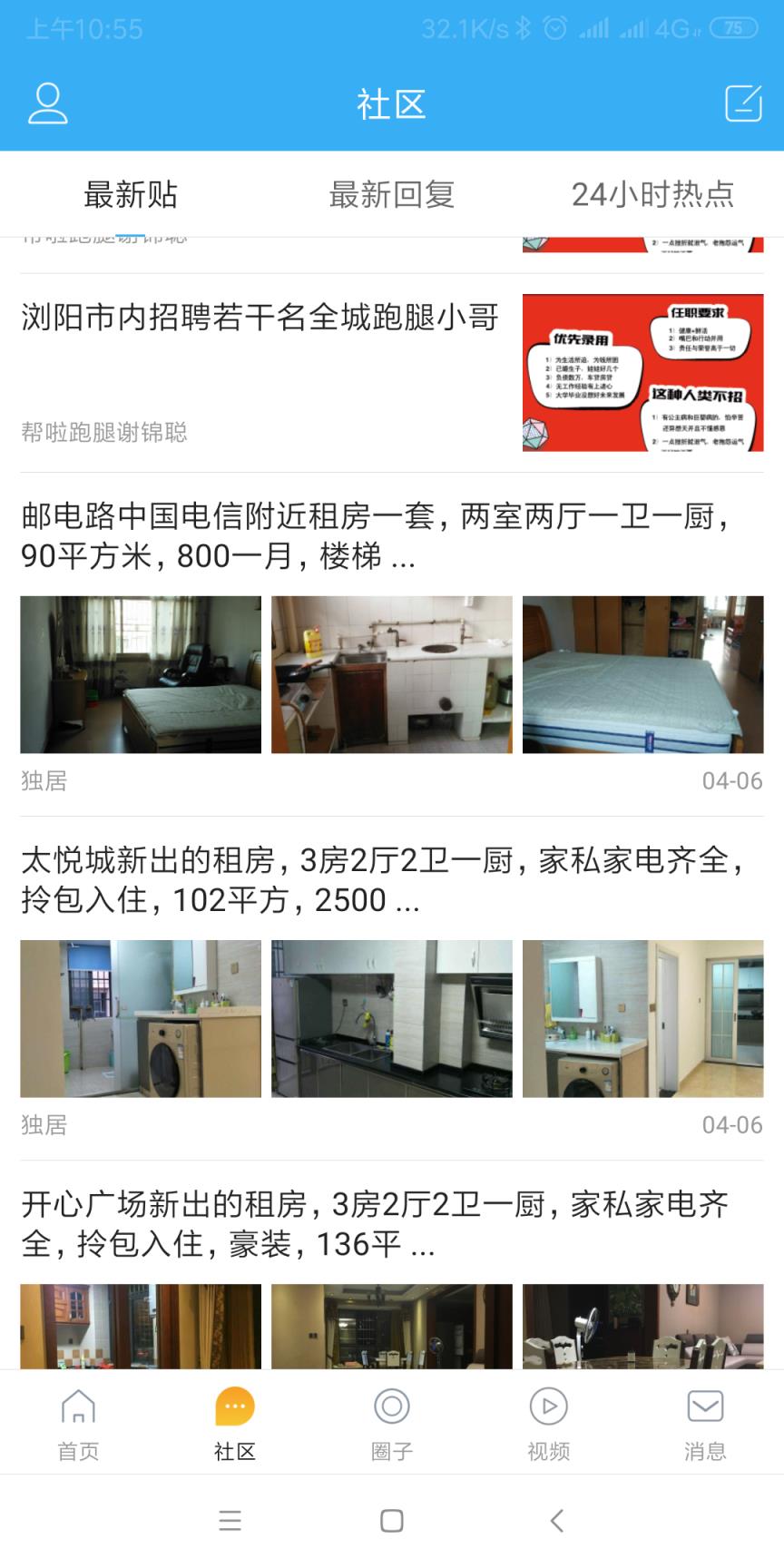Select the 最新贴 tab
The image size is (784, 1568).
(x=131, y=193)
